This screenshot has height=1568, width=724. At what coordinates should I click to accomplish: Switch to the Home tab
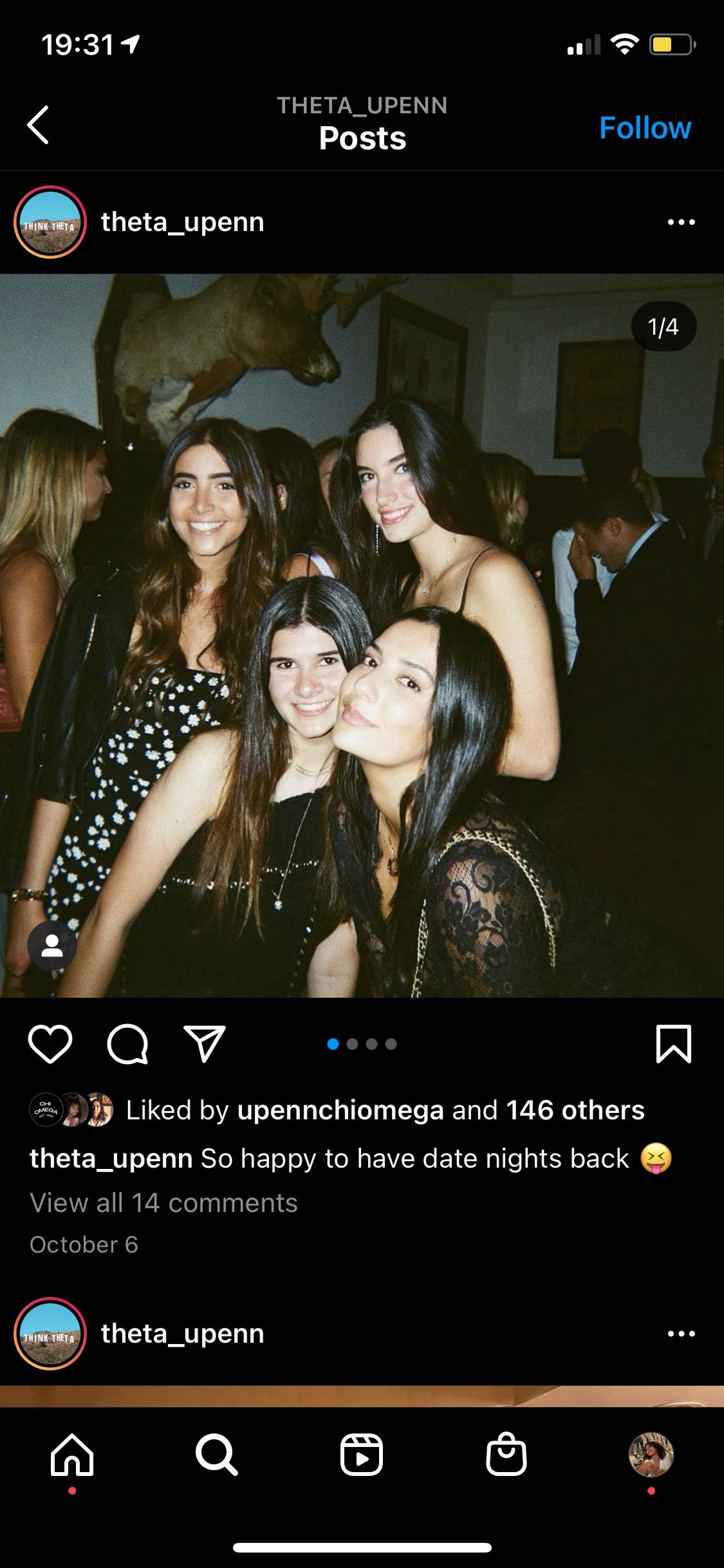[x=72, y=1455]
